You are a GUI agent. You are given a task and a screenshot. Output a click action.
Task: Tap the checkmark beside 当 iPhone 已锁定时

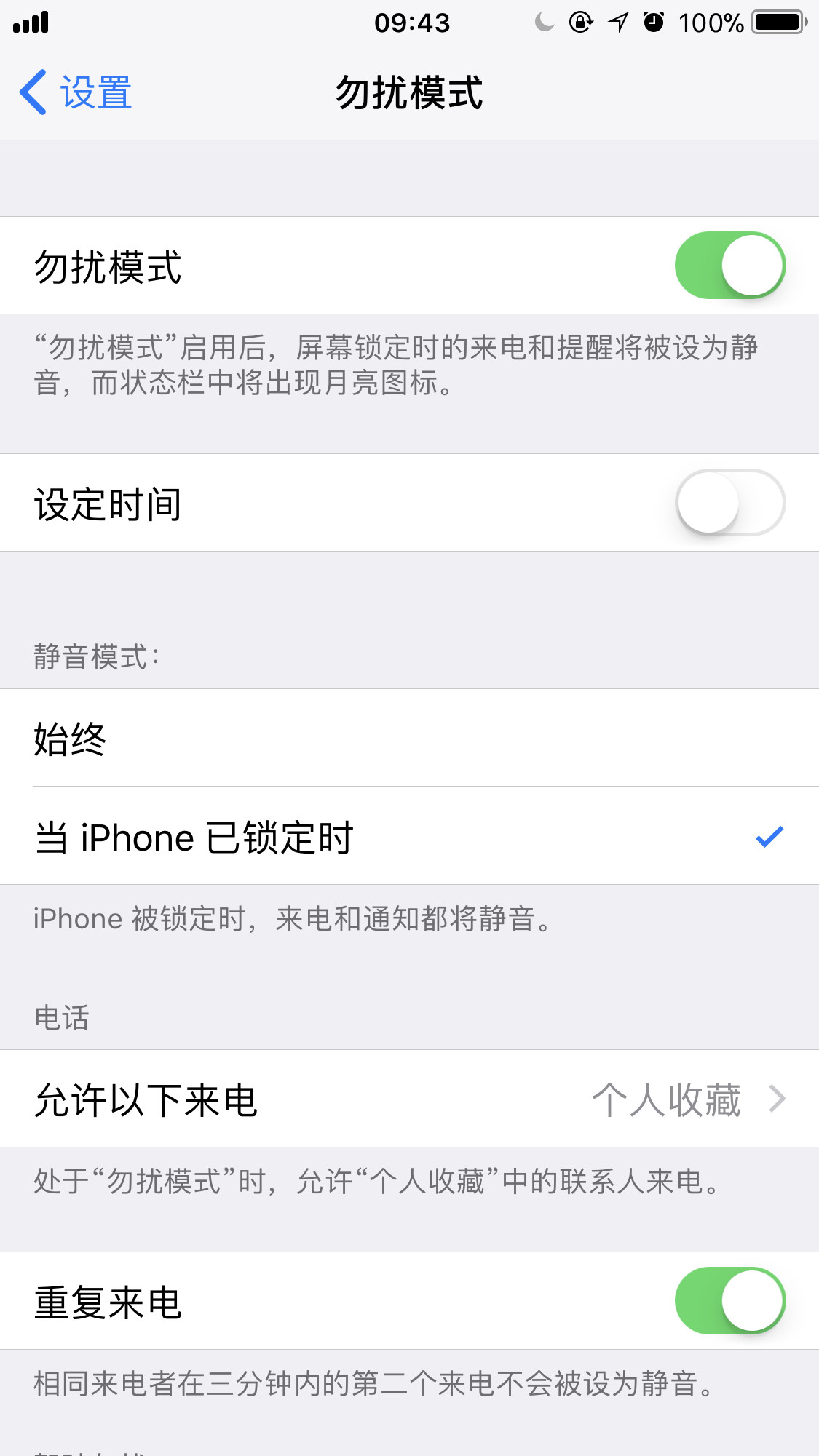pyautogui.click(x=769, y=838)
